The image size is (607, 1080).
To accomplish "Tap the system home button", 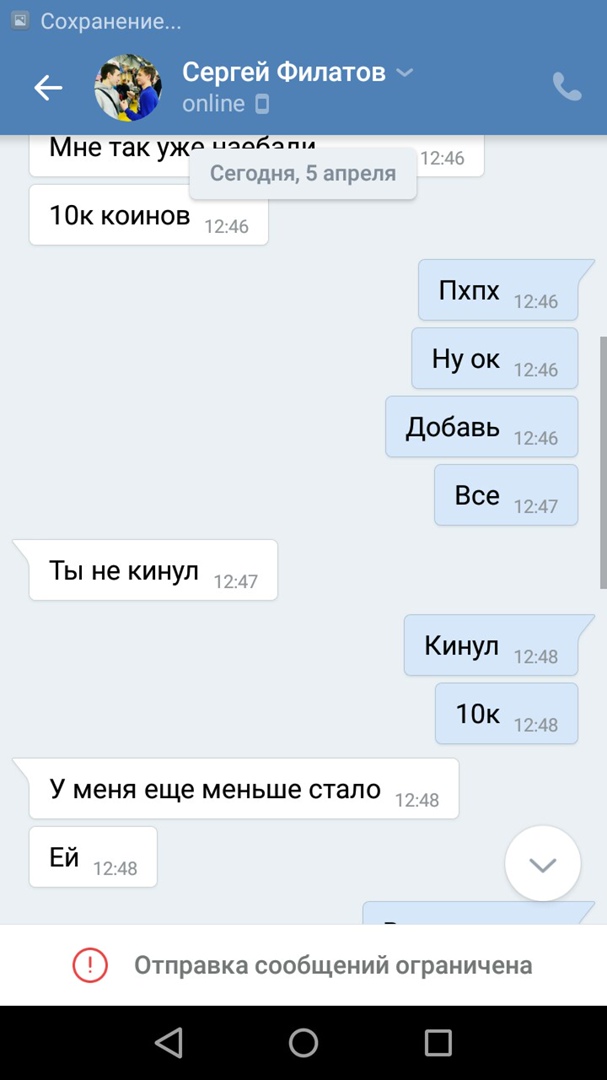I will tap(303, 1043).
